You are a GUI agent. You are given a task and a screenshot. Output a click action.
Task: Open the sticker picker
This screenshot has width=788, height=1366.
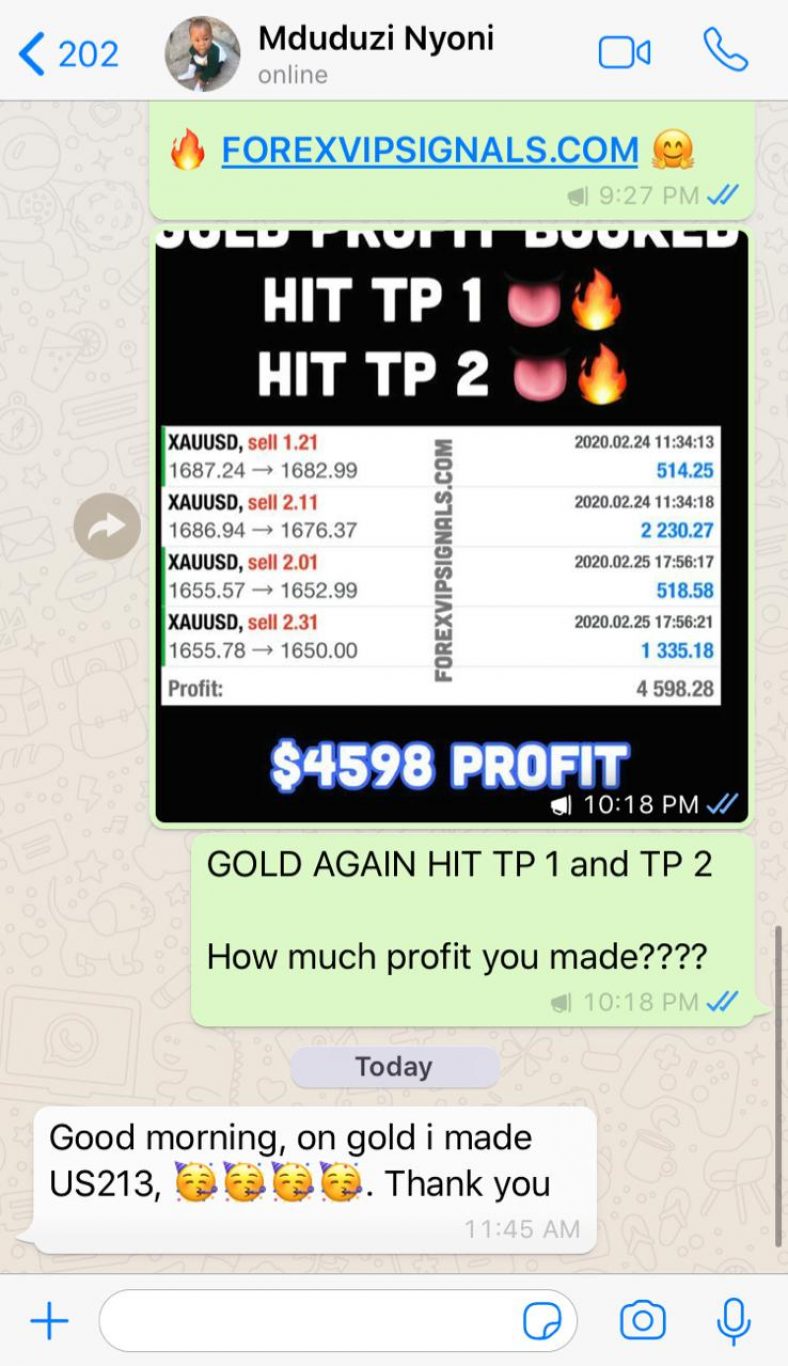pyautogui.click(x=543, y=1322)
